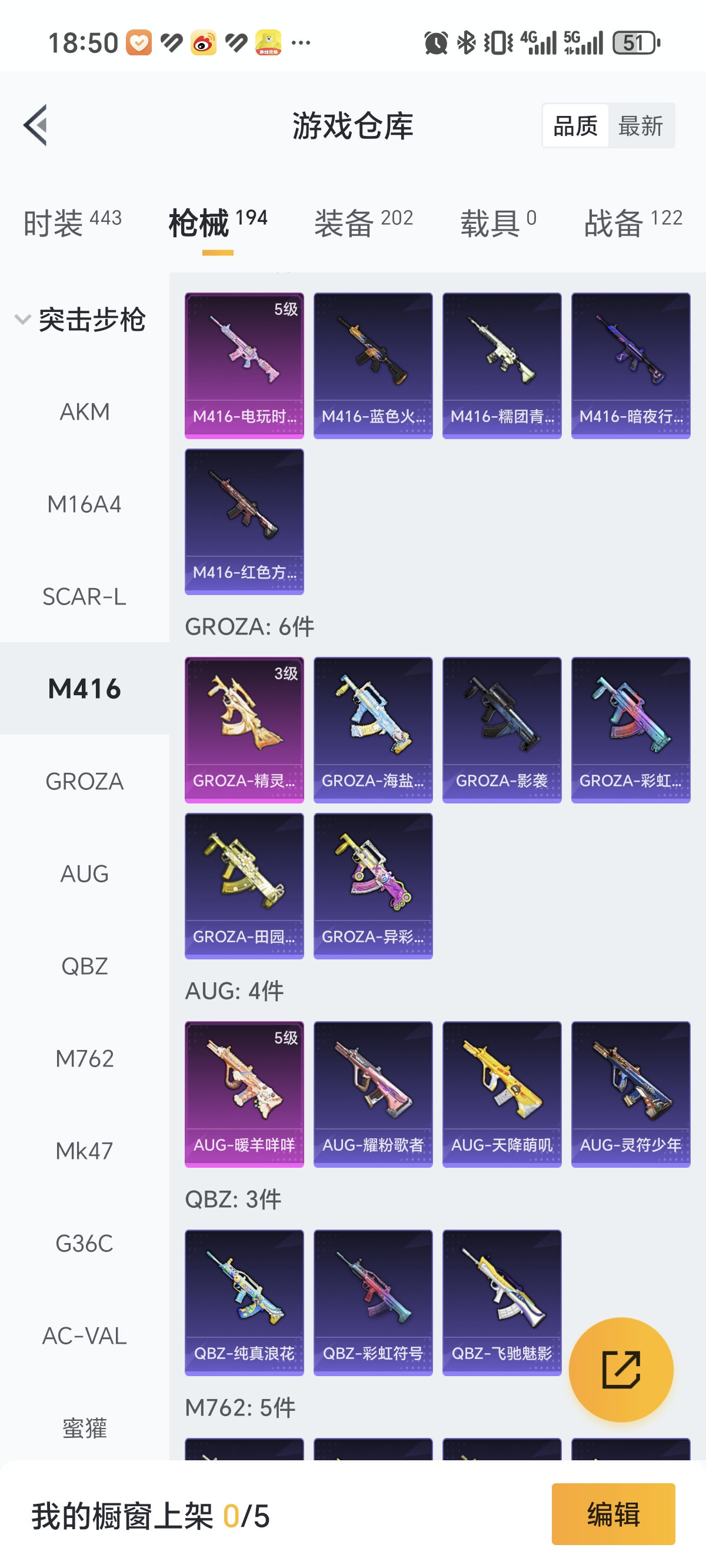This screenshot has height=1568, width=706.
Task: Sort by 最新
Action: pyautogui.click(x=640, y=126)
